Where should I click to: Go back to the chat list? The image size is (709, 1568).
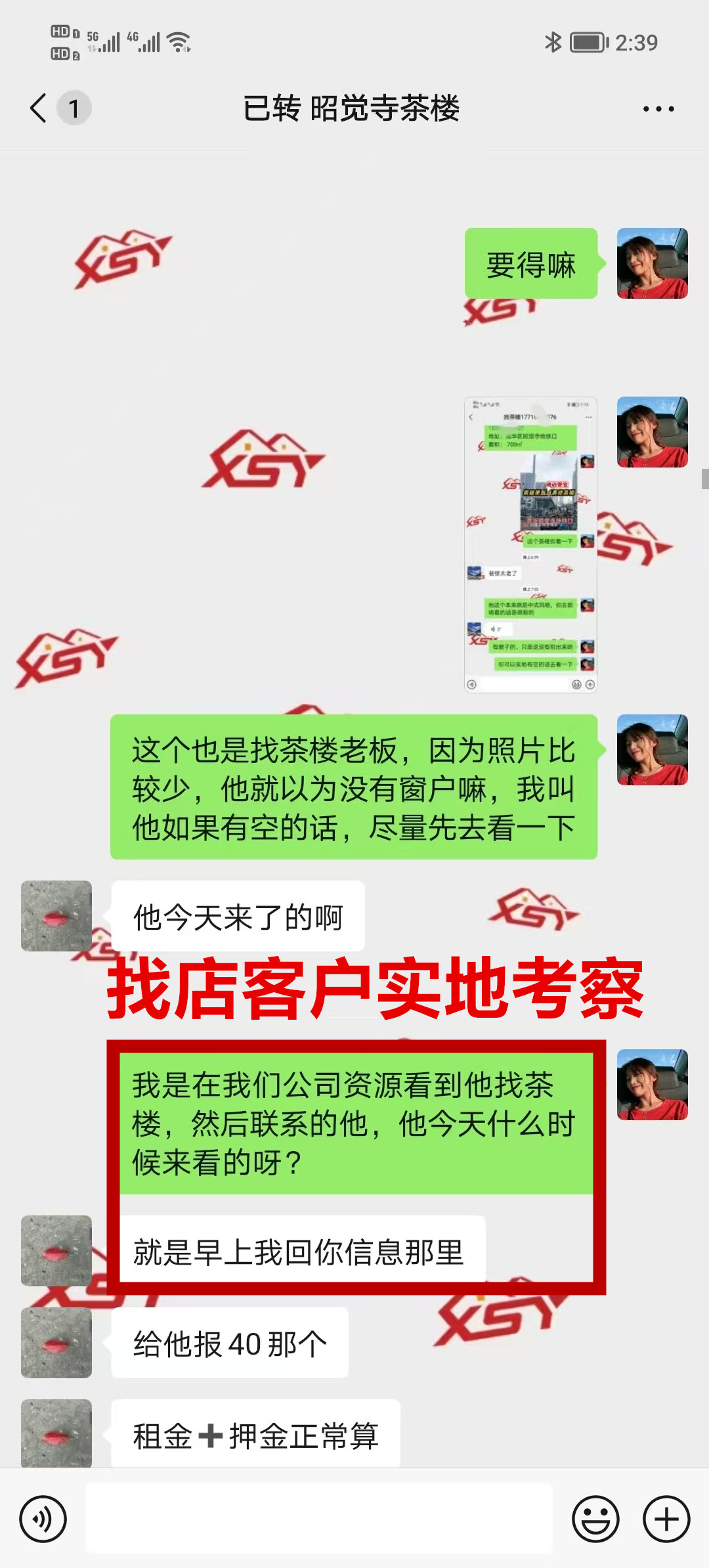(x=39, y=108)
